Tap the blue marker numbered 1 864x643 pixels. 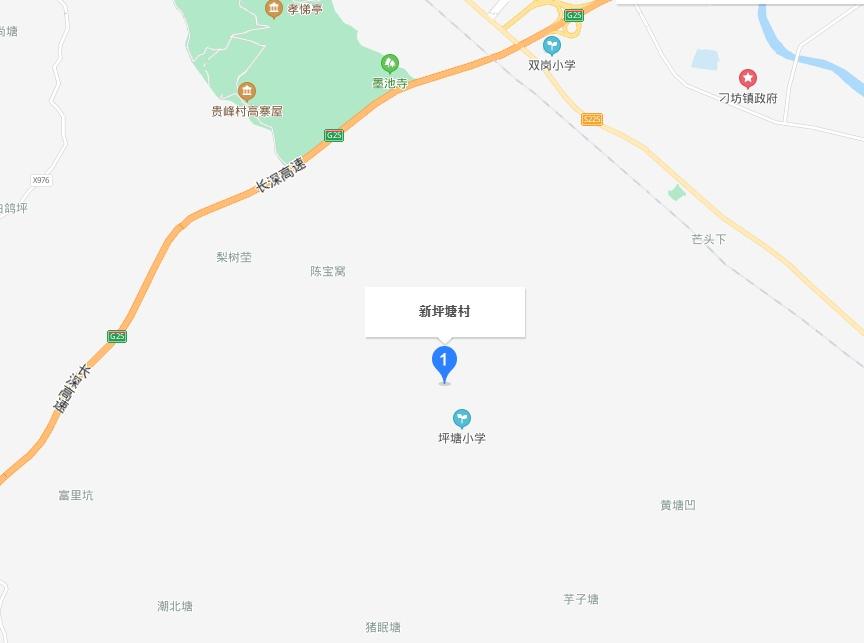coord(444,362)
